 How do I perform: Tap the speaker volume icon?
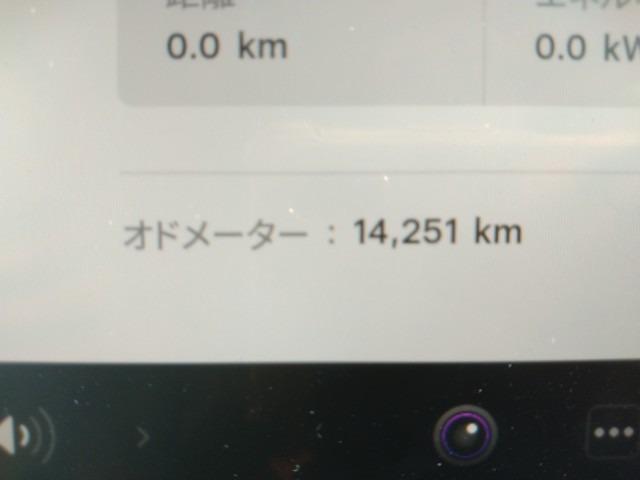coord(22,437)
